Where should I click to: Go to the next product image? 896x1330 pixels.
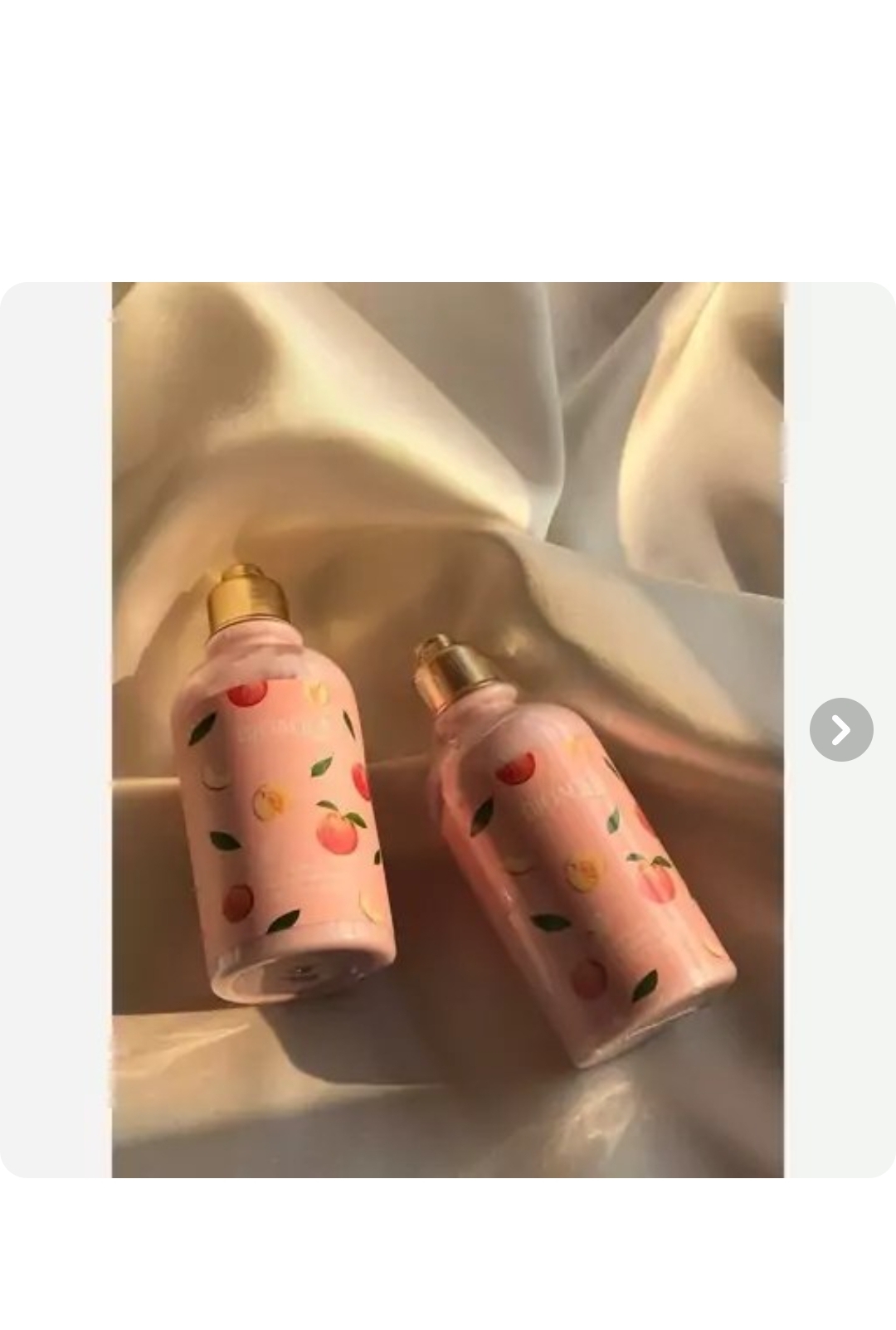pyautogui.click(x=840, y=729)
